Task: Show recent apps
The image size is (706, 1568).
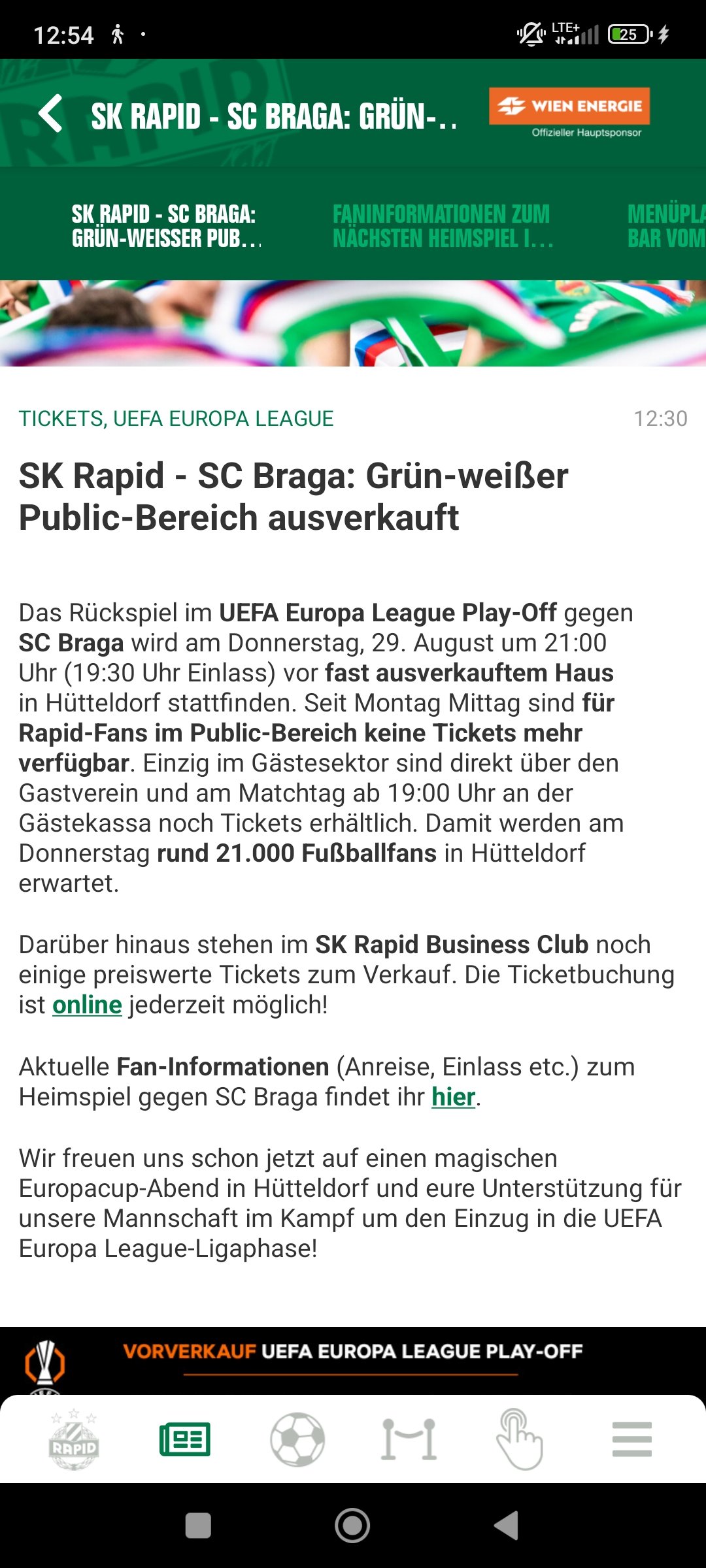Action: (x=198, y=1526)
